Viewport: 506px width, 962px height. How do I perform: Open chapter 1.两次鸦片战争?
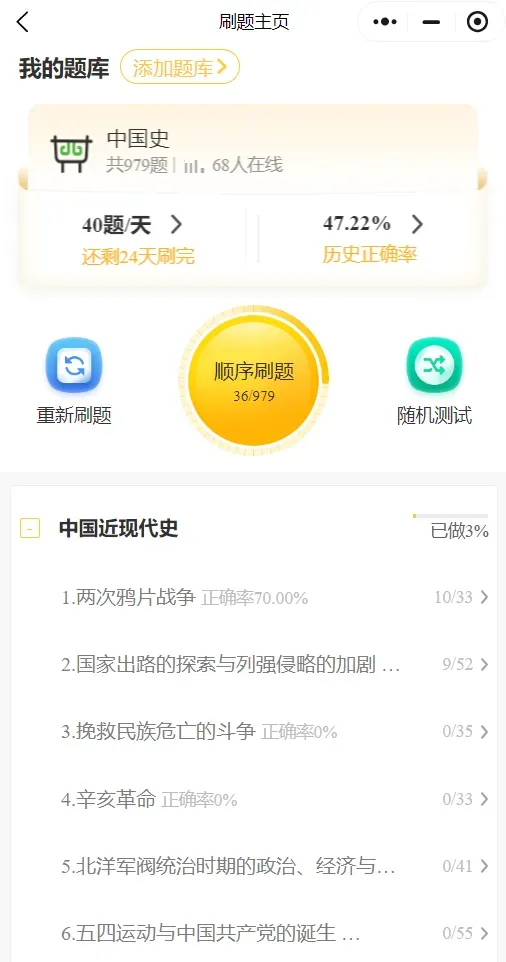pyautogui.click(x=253, y=597)
